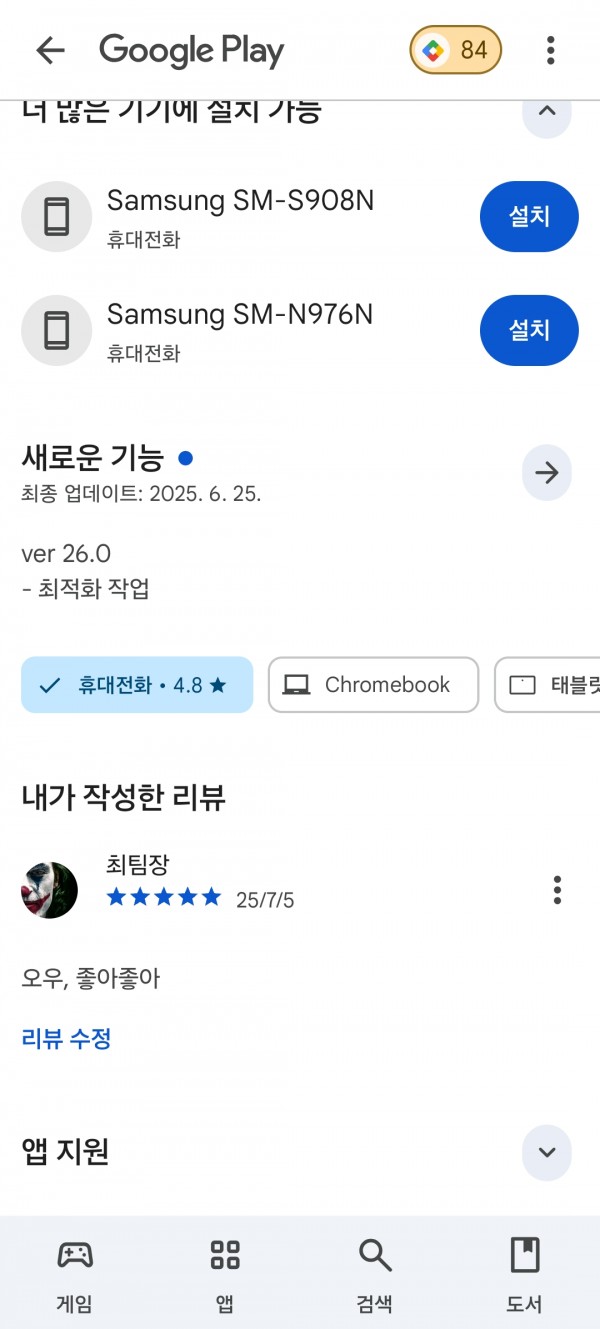Image resolution: width=600 pixels, height=1329 pixels.
Task: Select the 휴대전화 4.8 rating chip
Action: pos(137,685)
